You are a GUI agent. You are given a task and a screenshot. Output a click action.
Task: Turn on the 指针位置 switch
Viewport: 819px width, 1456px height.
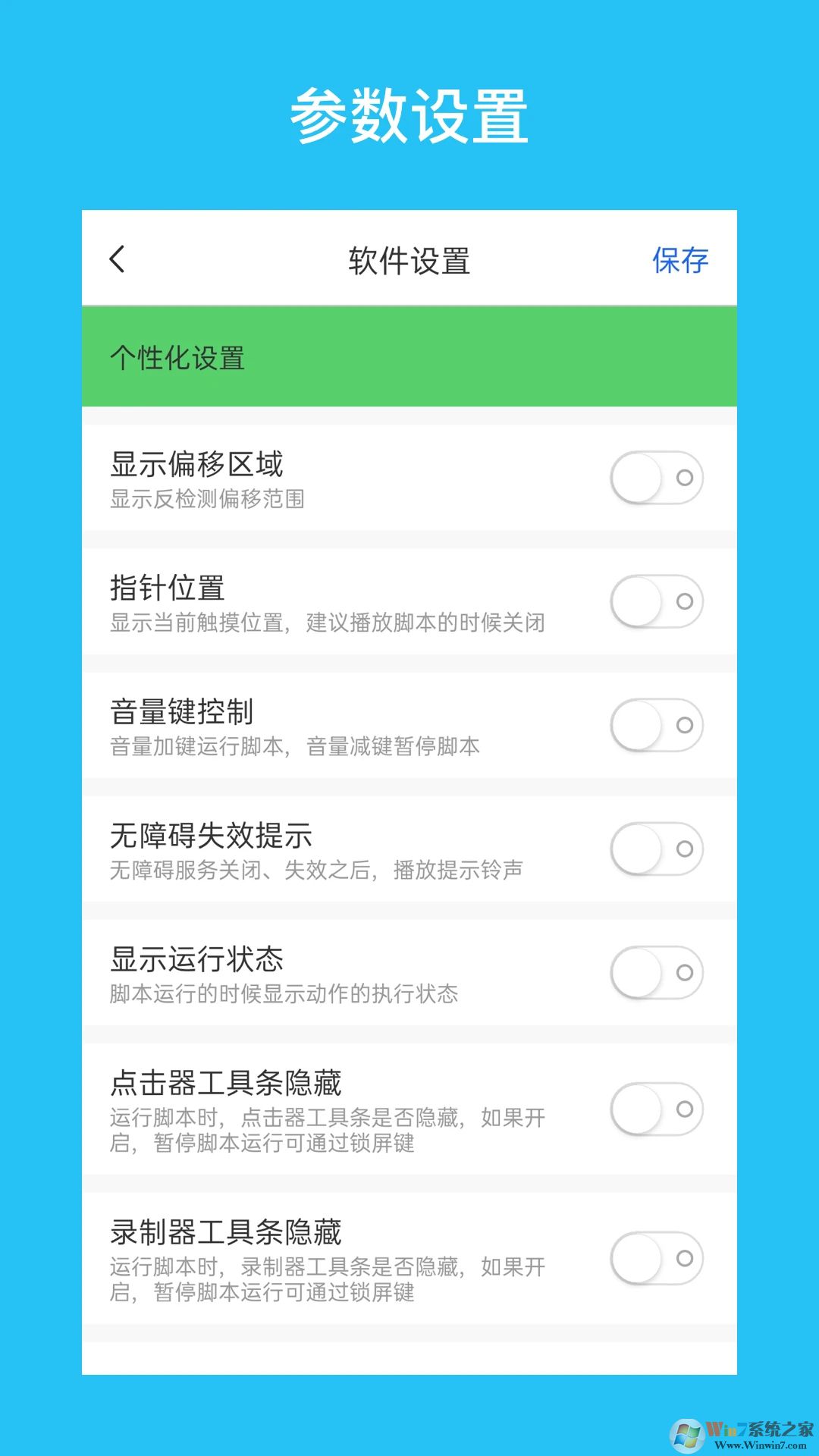(x=657, y=601)
